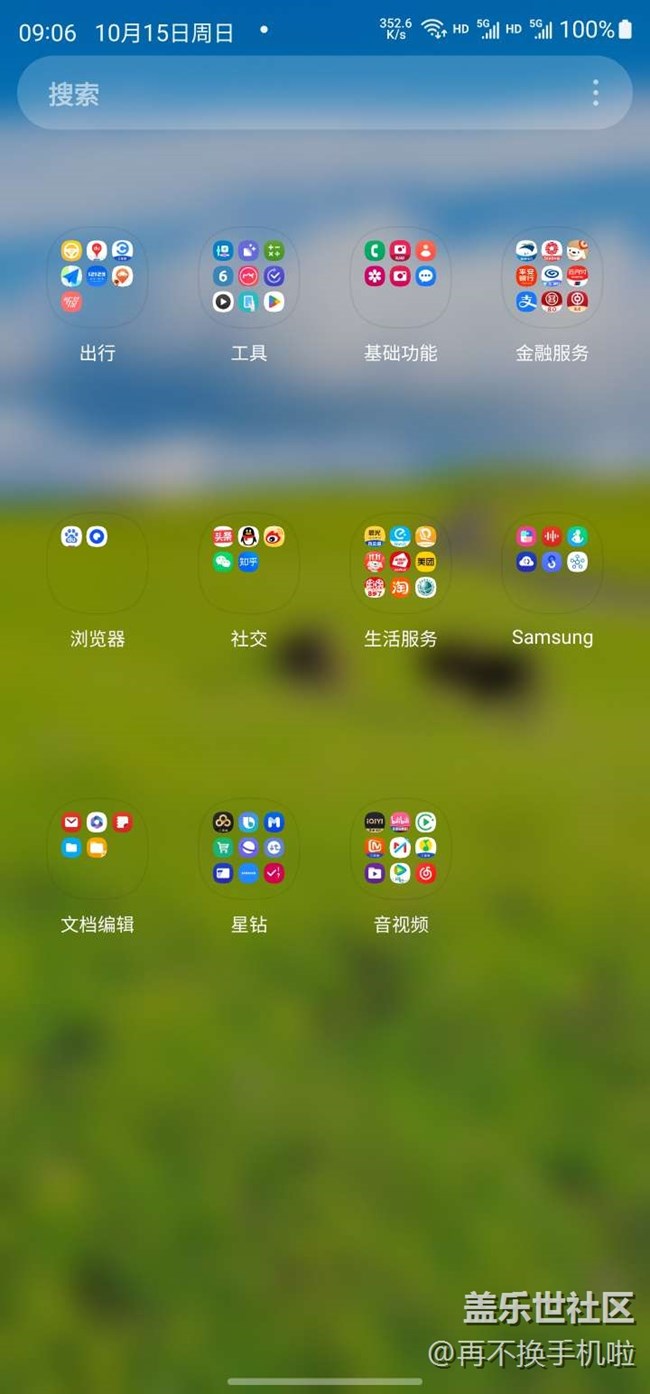
Task: Open the 基础功能 folder
Action: (400, 277)
